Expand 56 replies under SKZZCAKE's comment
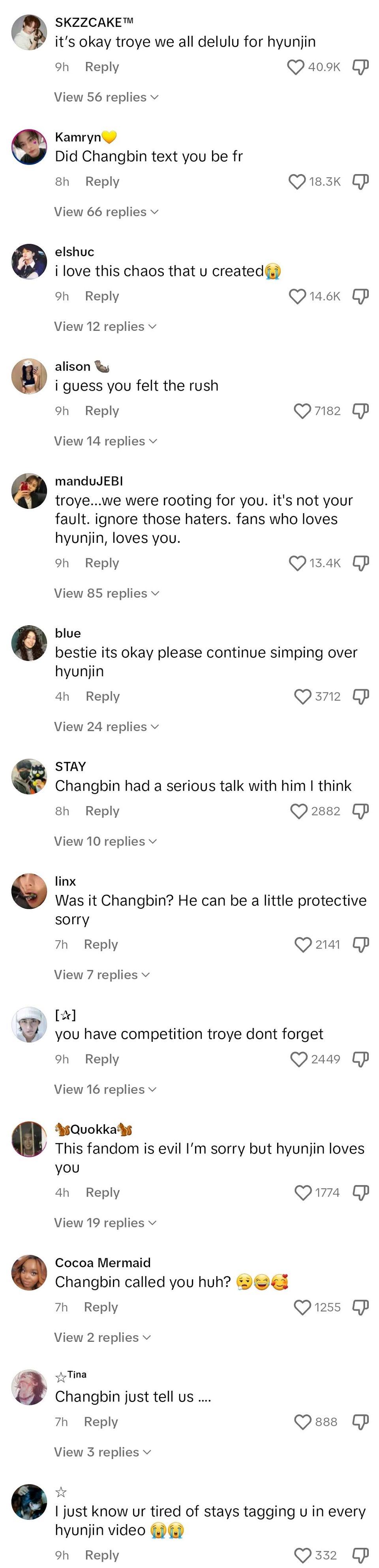The width and height of the screenshot is (379, 1568). click(x=106, y=98)
